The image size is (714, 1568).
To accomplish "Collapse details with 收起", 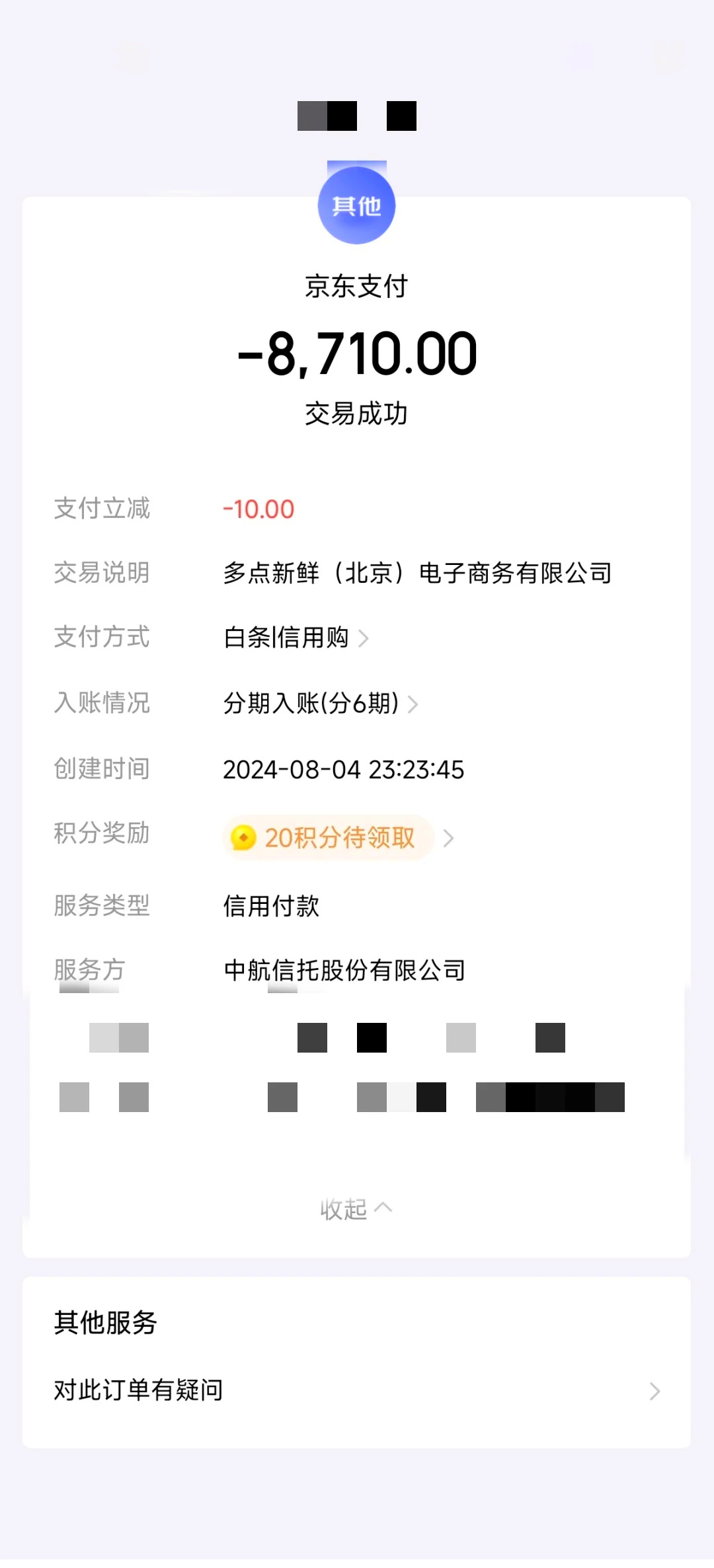I will click(356, 1209).
